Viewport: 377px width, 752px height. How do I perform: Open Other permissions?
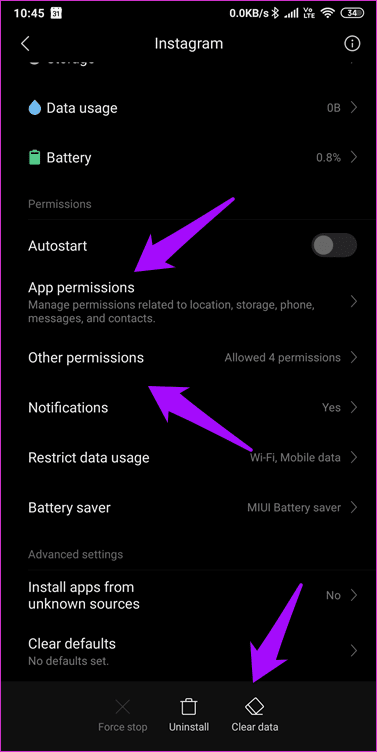188,358
